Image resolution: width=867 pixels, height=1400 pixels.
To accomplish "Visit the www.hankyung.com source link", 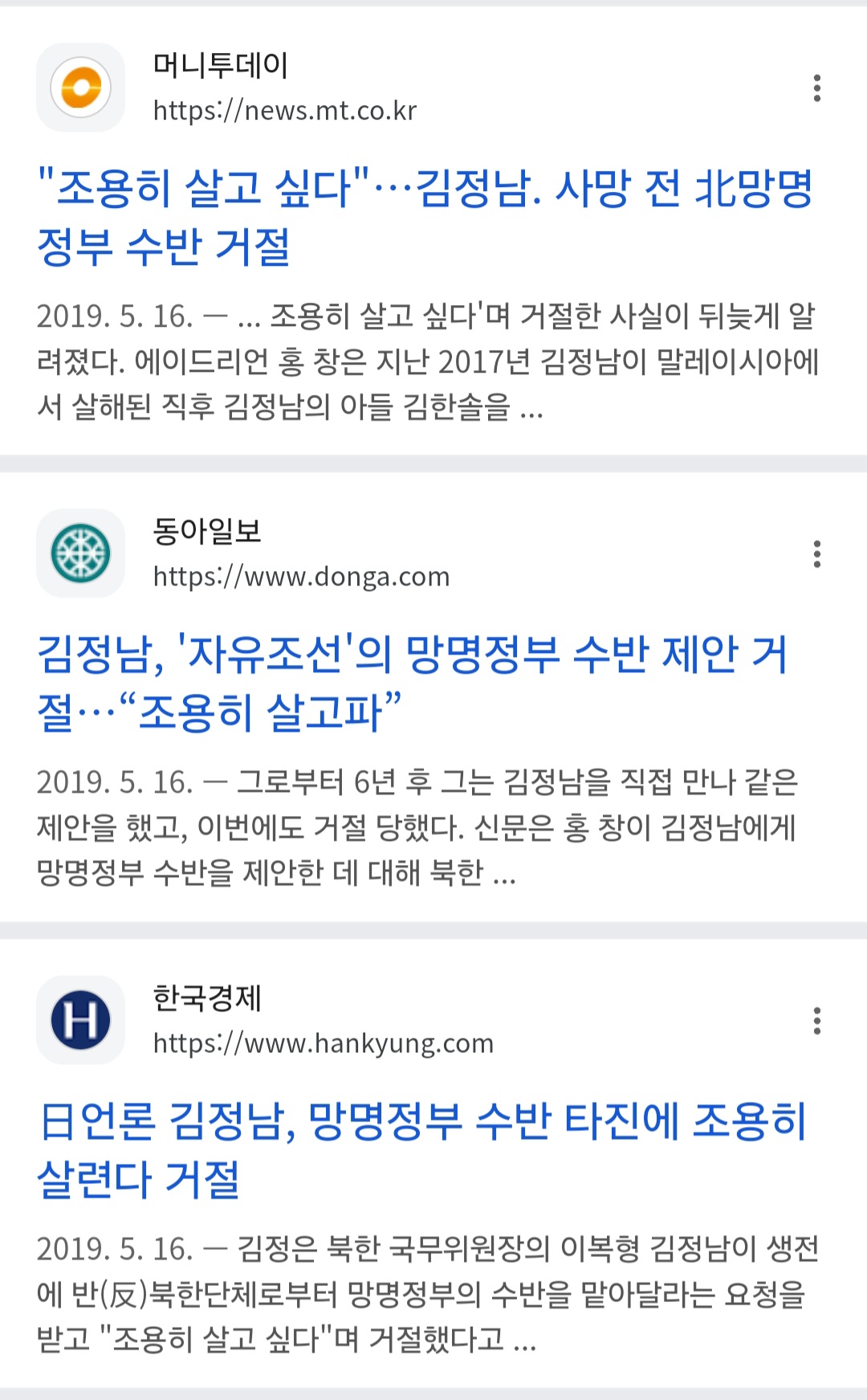I will (323, 1043).
